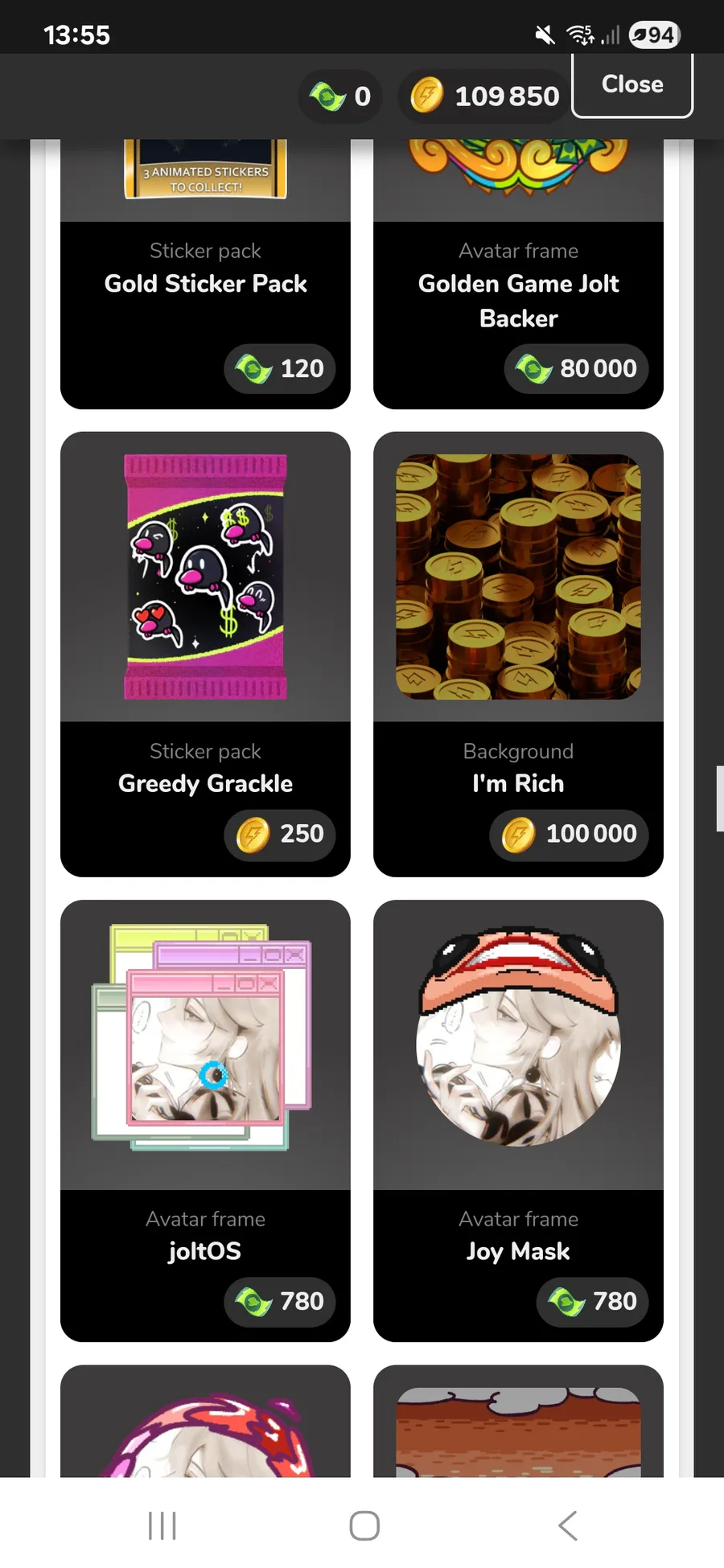Close the shop screen
Image resolution: width=724 pixels, height=1568 pixels.
632,84
